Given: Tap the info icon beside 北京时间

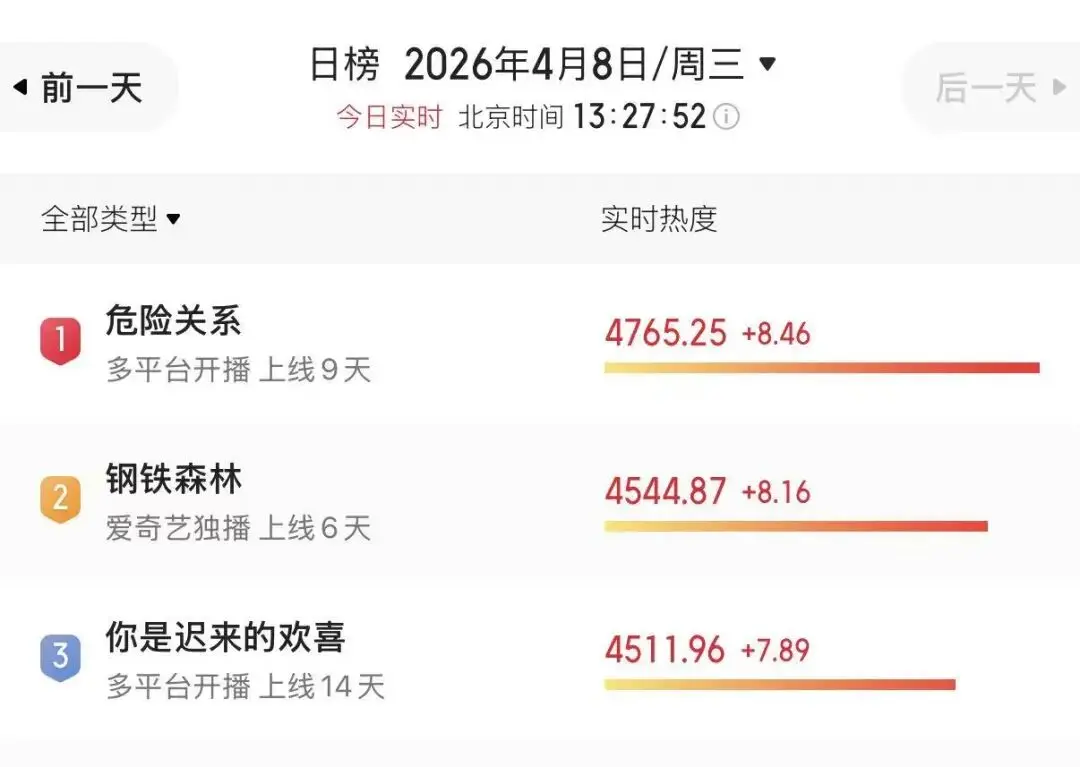Looking at the screenshot, I should click(727, 117).
